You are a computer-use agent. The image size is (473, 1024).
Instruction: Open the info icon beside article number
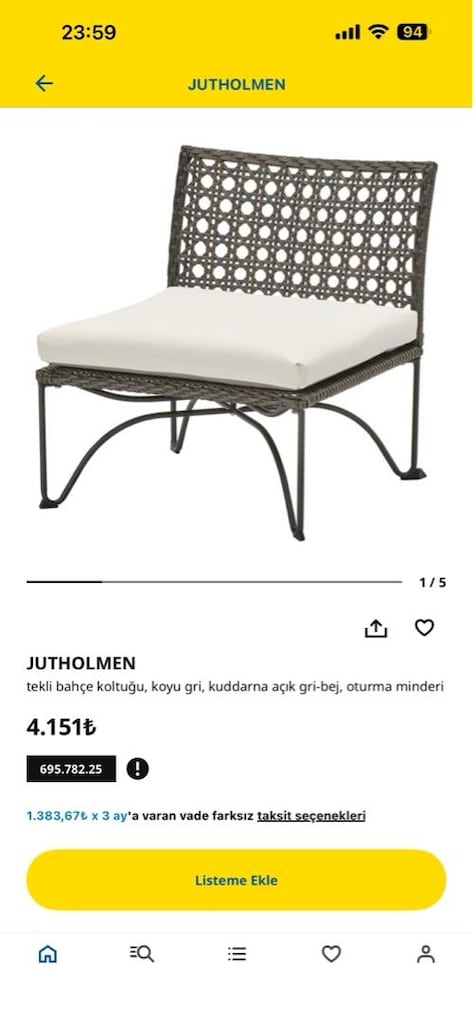pos(137,769)
